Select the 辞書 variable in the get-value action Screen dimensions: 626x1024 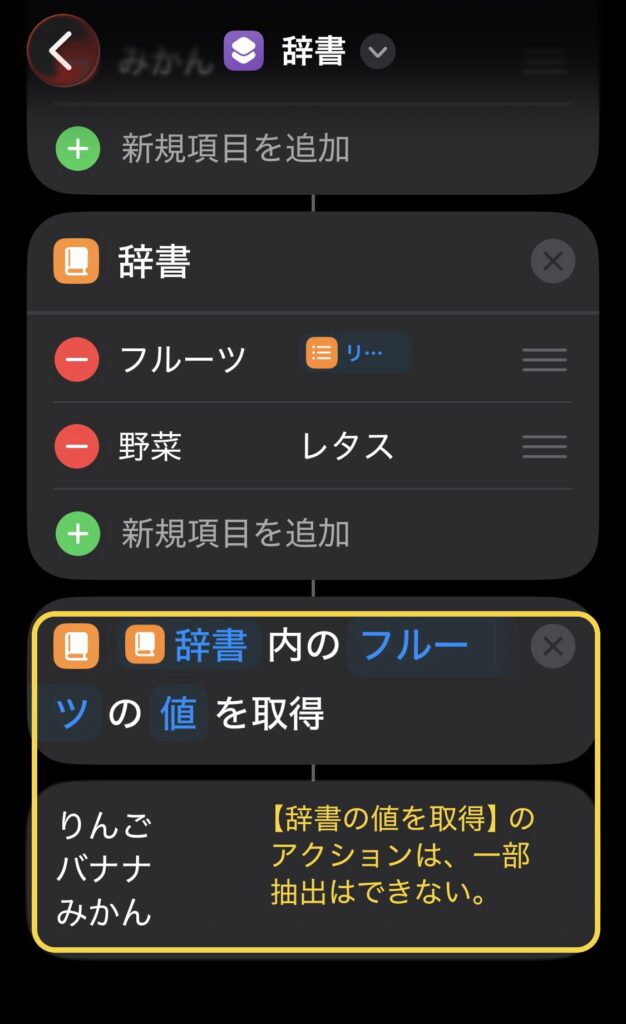191,646
